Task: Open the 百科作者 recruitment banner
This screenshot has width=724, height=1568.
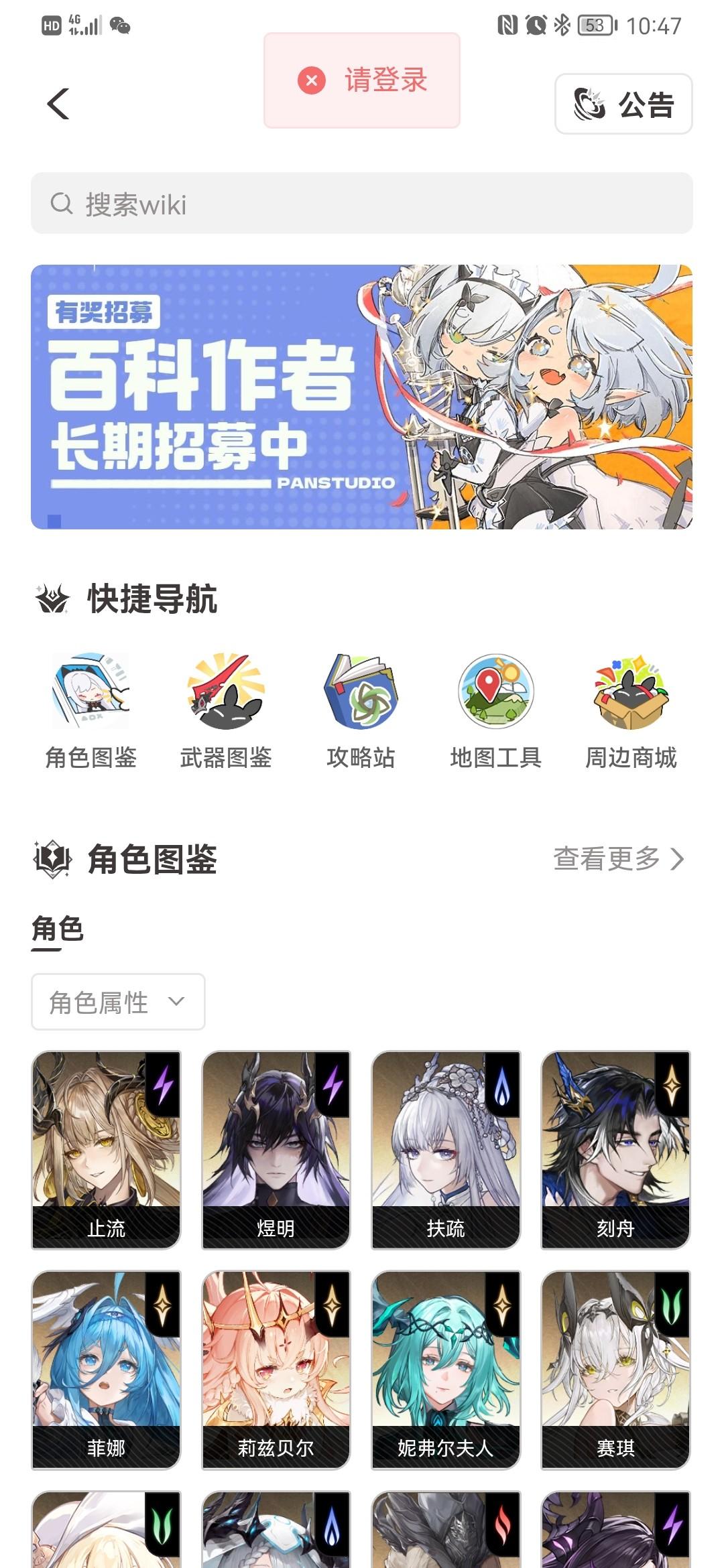Action: click(x=362, y=397)
